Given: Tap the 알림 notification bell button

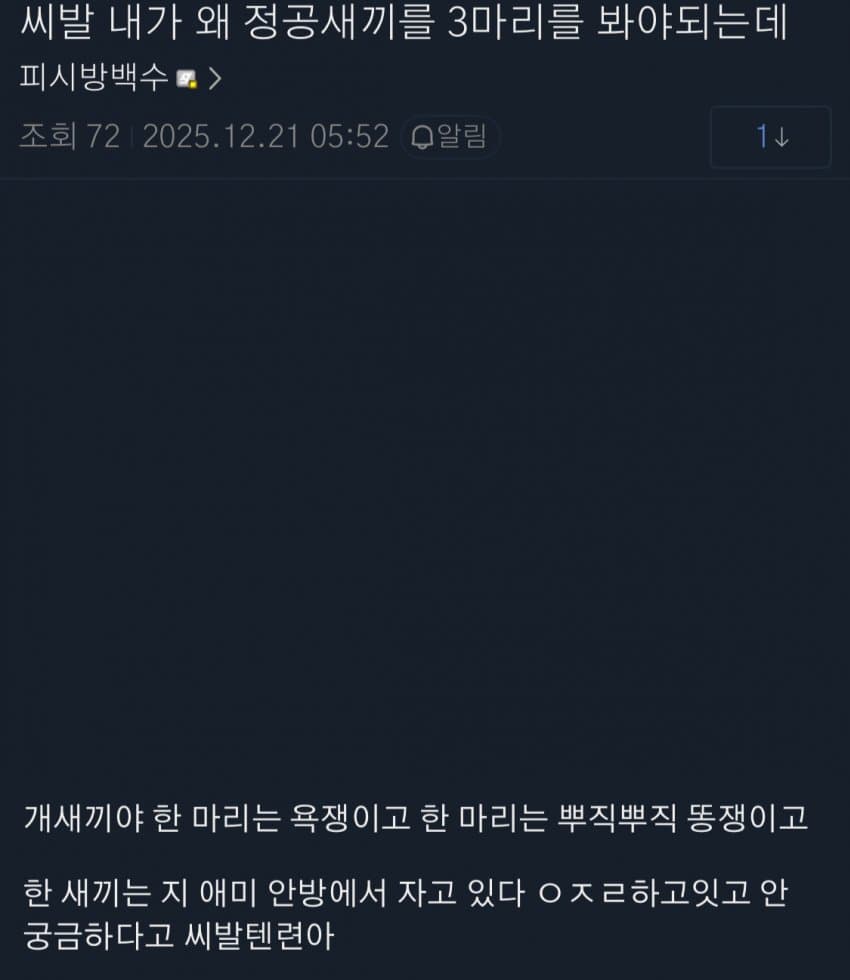Looking at the screenshot, I should point(450,137).
